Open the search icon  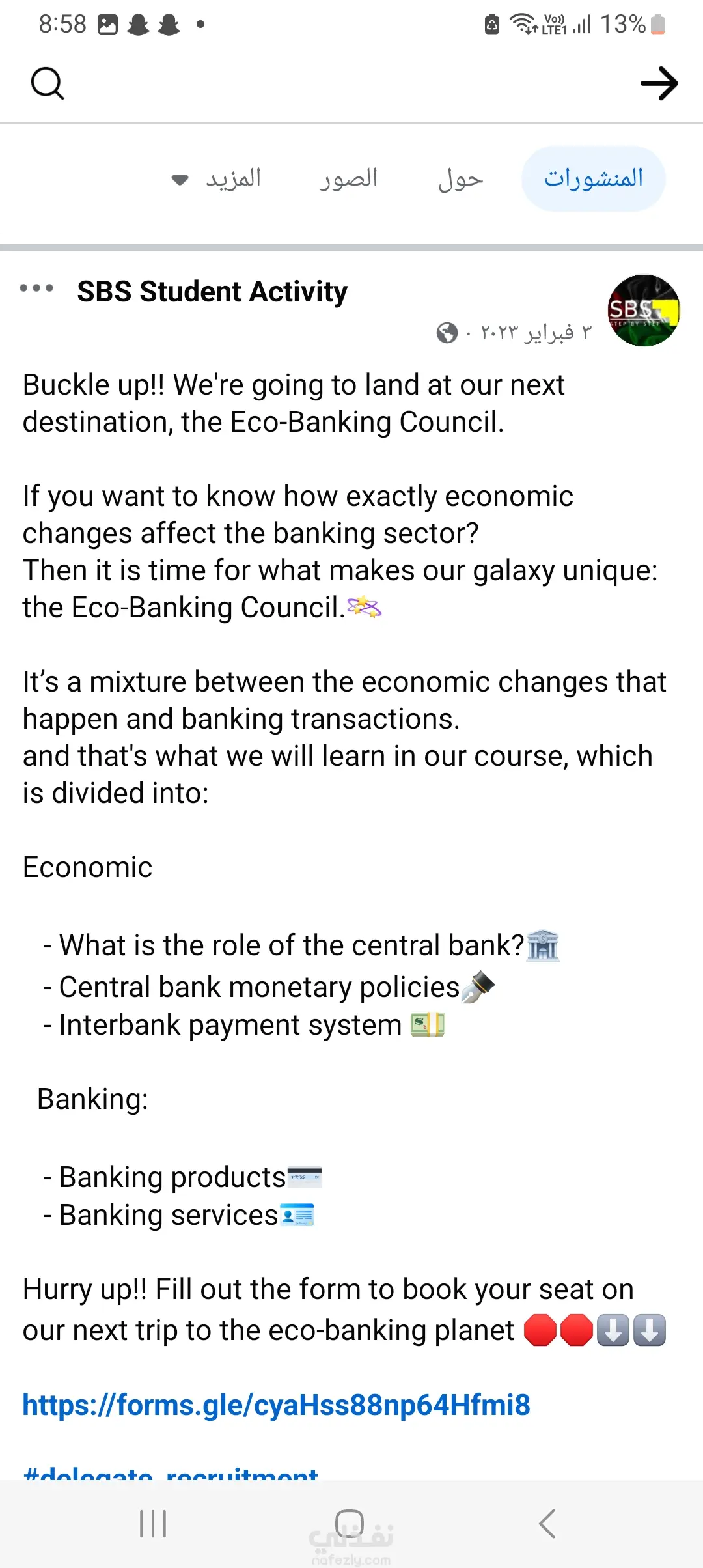(48, 83)
